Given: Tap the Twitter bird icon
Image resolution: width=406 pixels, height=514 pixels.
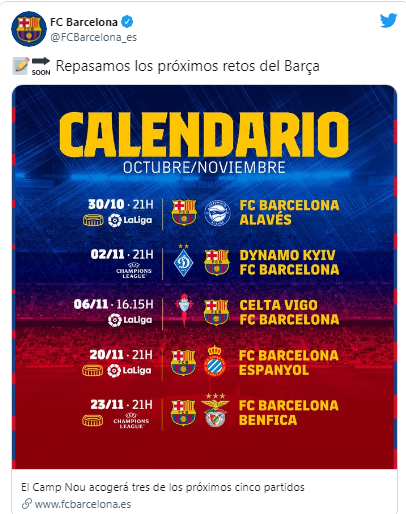Looking at the screenshot, I should (388, 21).
